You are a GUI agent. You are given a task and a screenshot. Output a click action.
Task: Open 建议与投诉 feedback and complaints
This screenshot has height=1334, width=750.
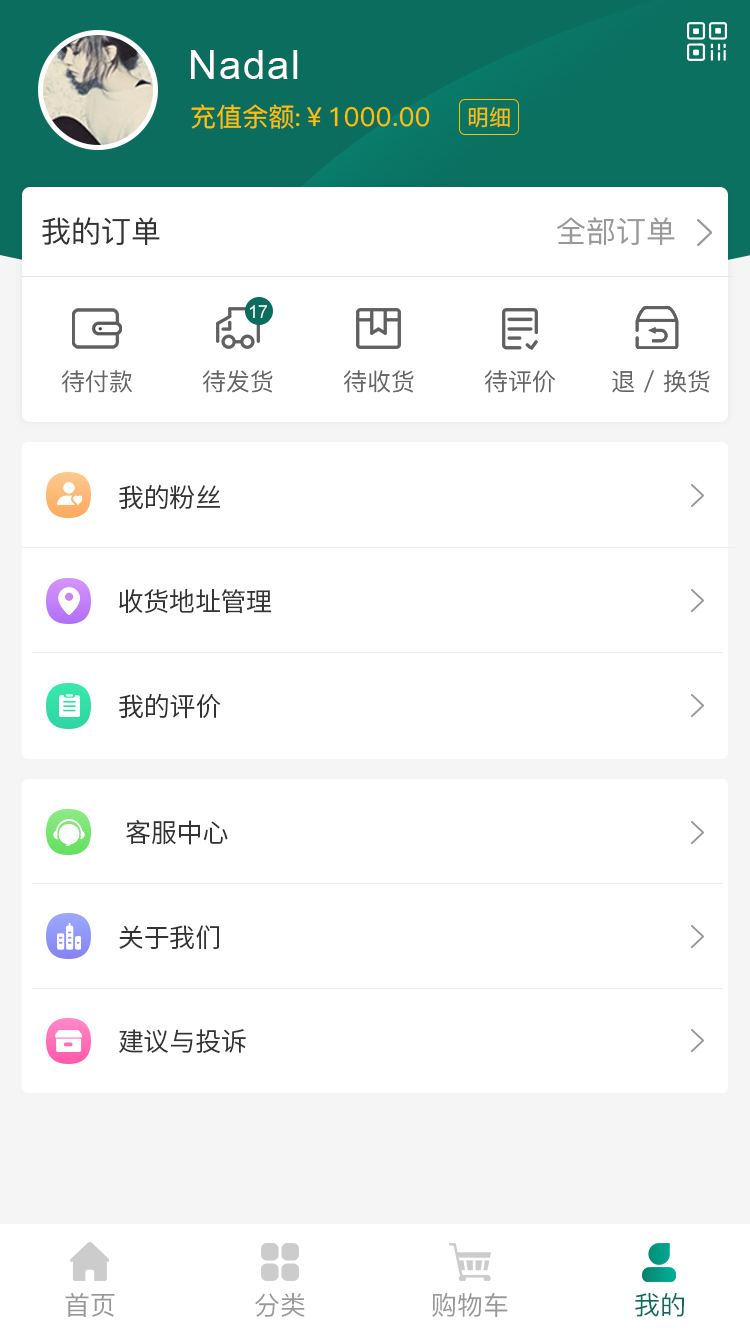(x=375, y=1041)
